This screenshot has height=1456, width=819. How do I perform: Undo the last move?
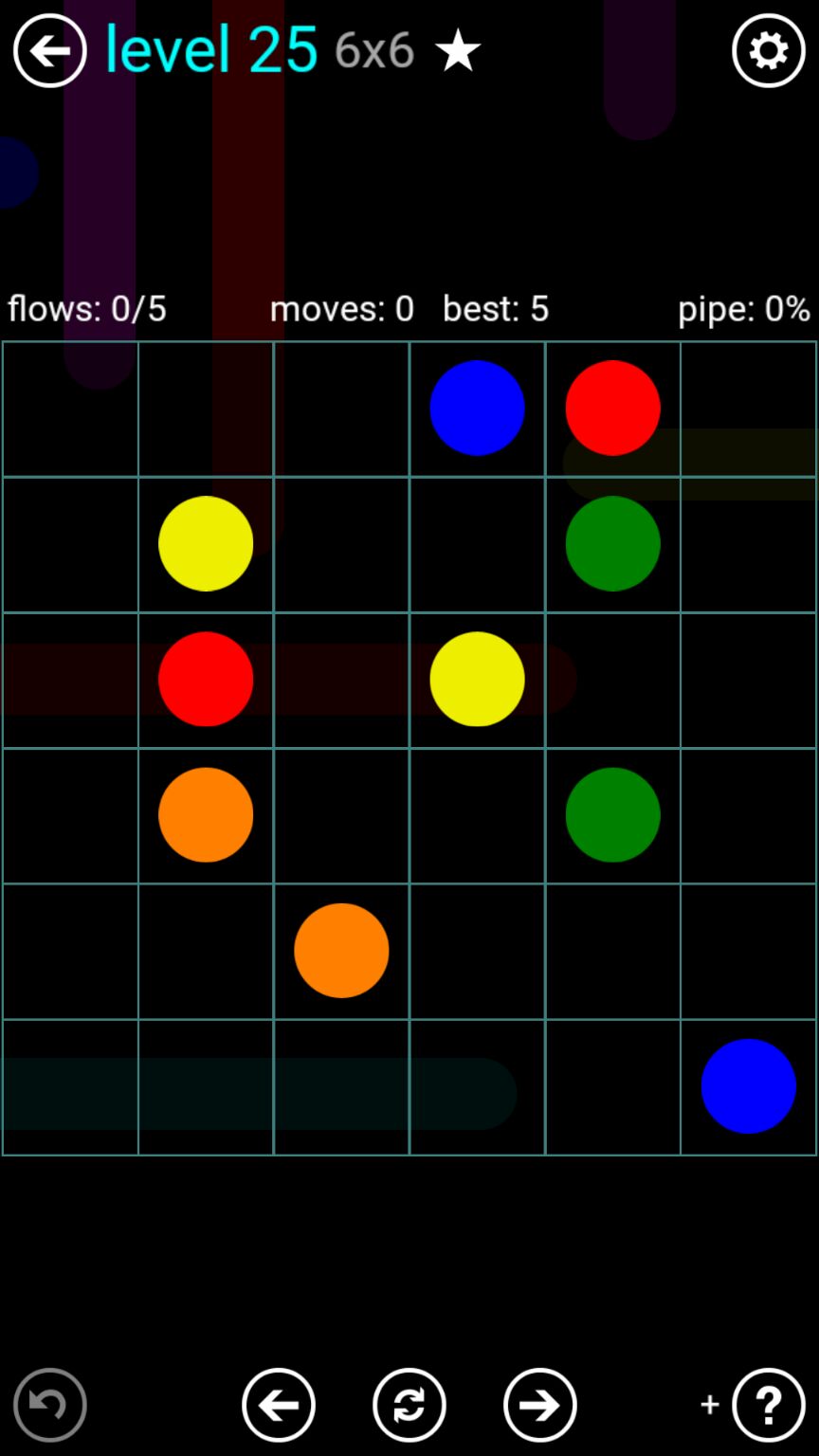click(x=49, y=1404)
